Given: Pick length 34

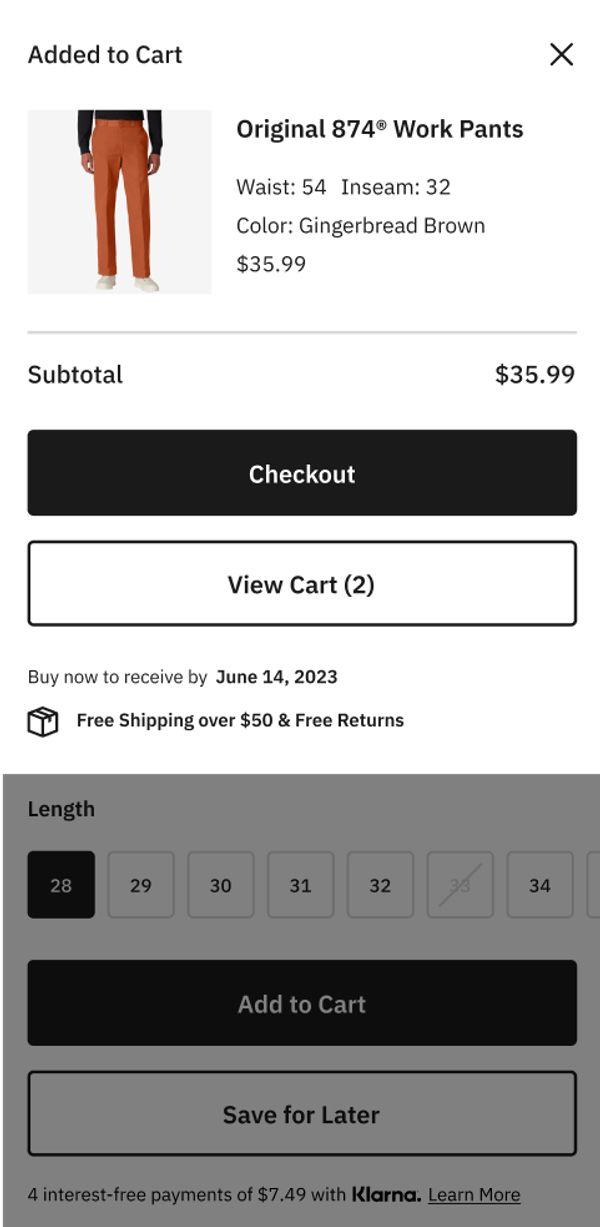Looking at the screenshot, I should click(540, 885).
